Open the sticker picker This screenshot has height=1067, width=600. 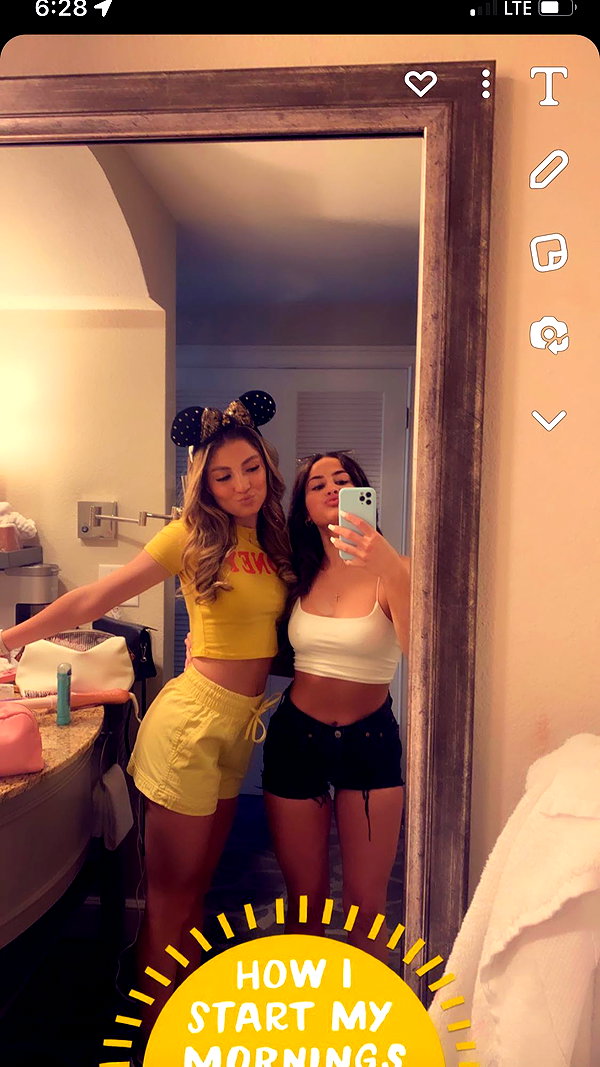pos(548,252)
